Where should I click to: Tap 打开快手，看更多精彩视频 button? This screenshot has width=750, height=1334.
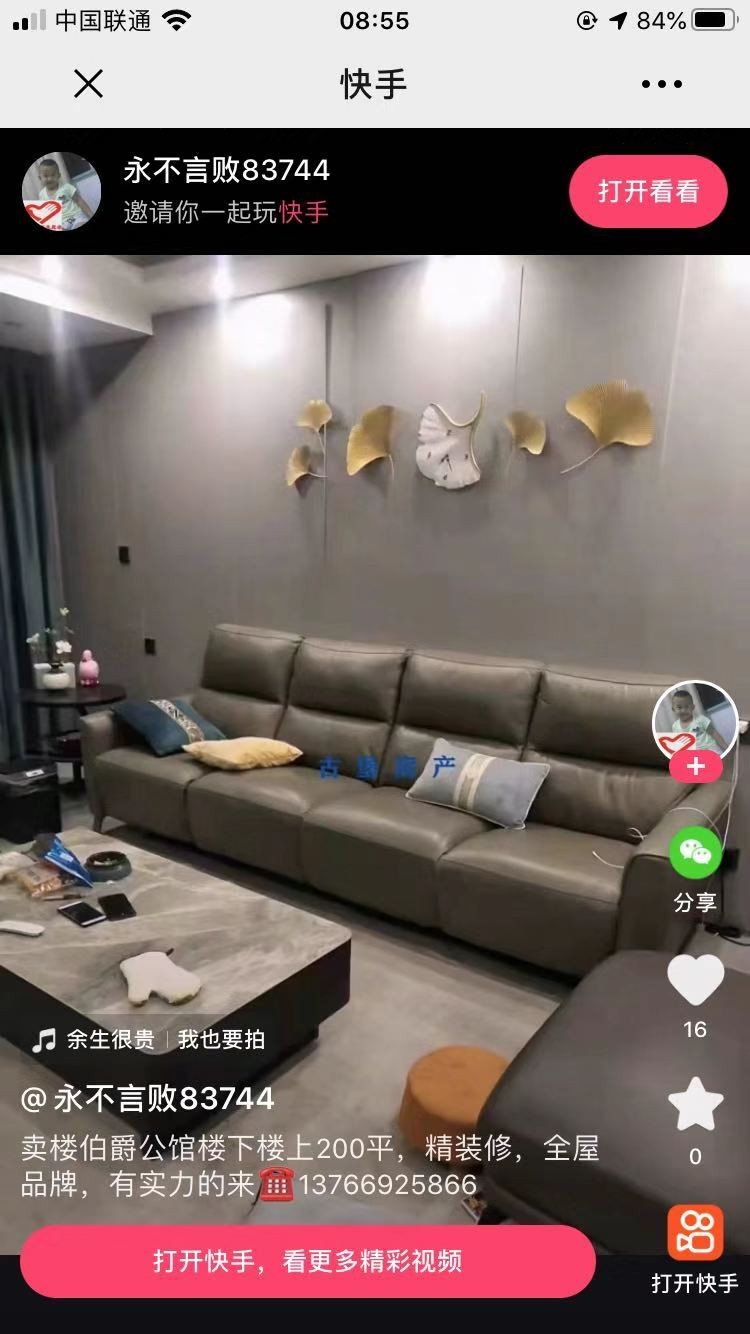pyautogui.click(x=307, y=1261)
